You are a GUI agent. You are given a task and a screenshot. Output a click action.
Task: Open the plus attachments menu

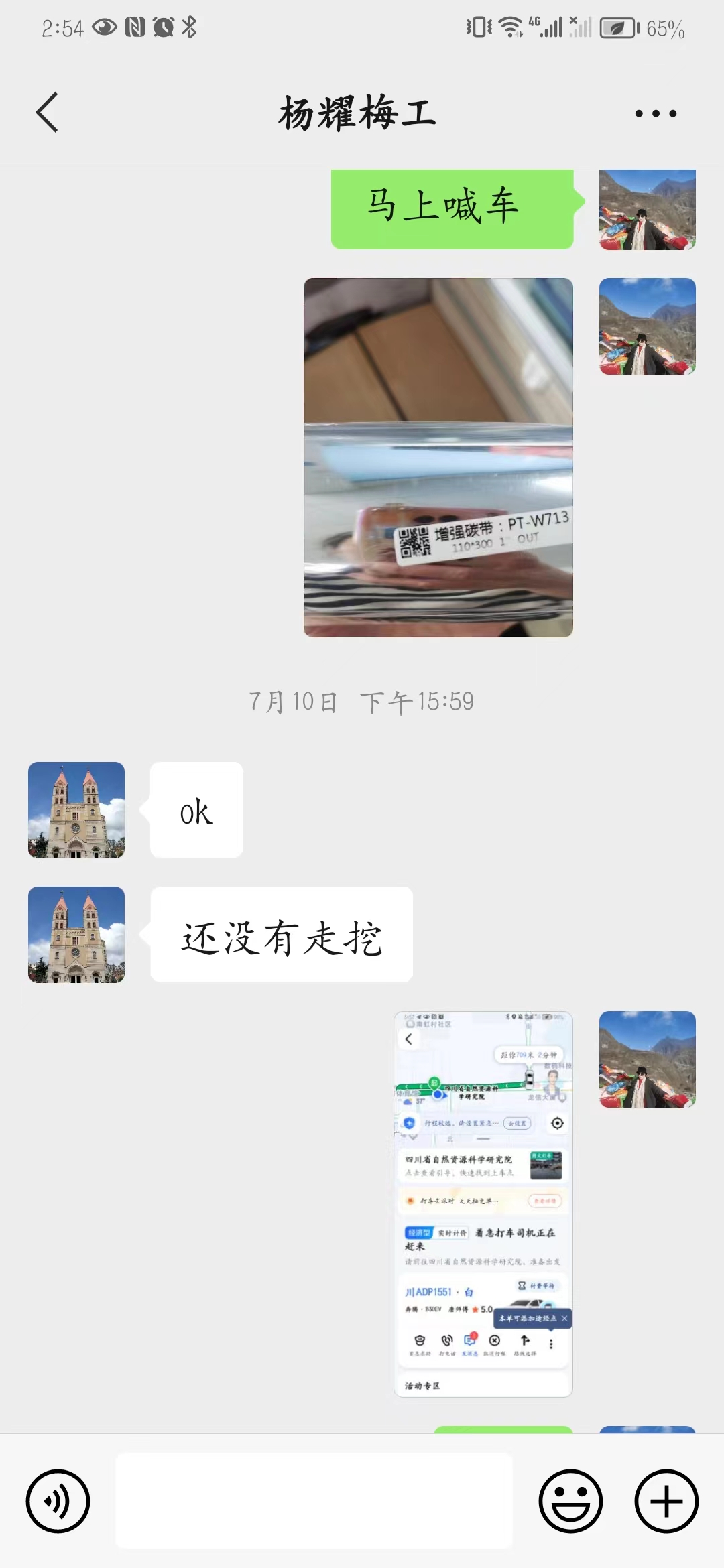(666, 1501)
